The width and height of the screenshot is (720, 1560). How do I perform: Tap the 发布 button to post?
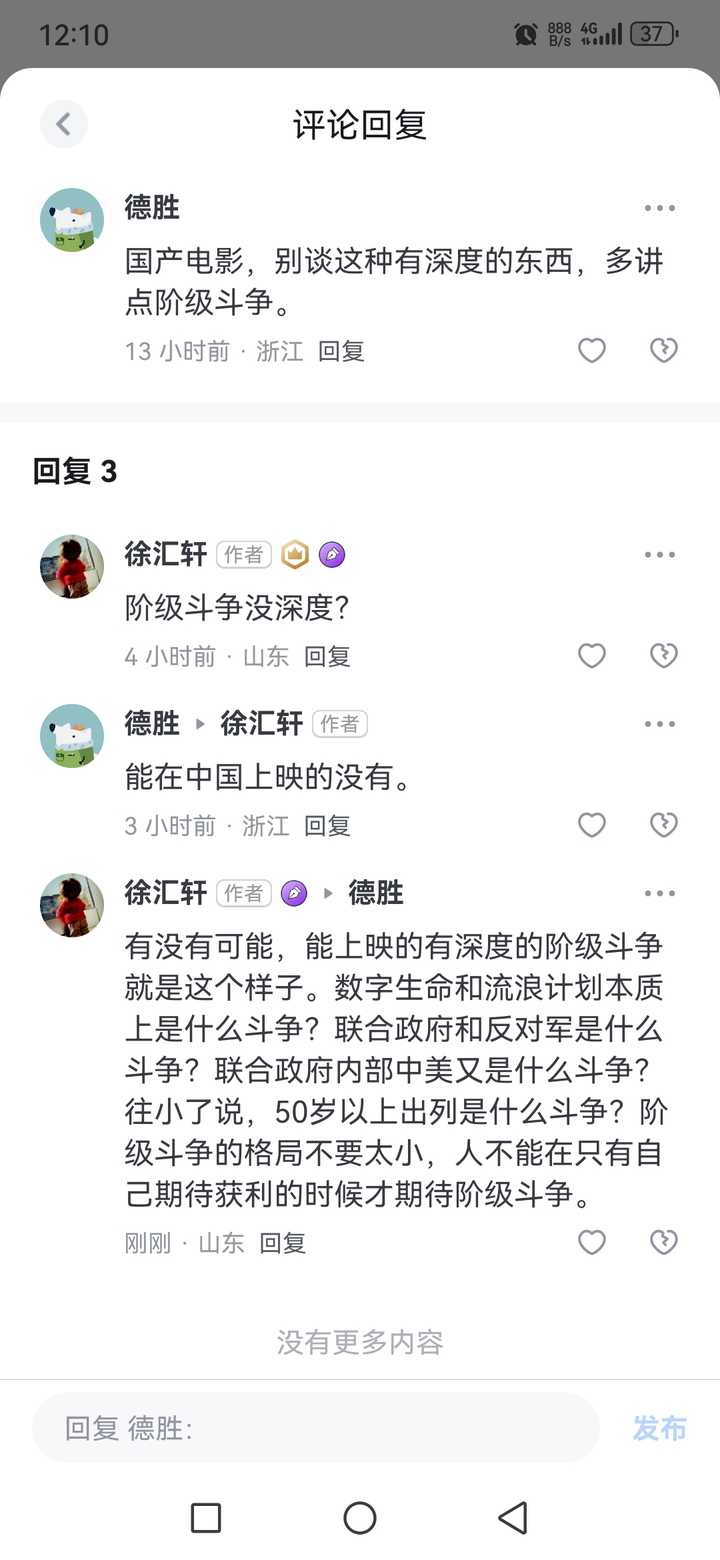click(x=659, y=1428)
